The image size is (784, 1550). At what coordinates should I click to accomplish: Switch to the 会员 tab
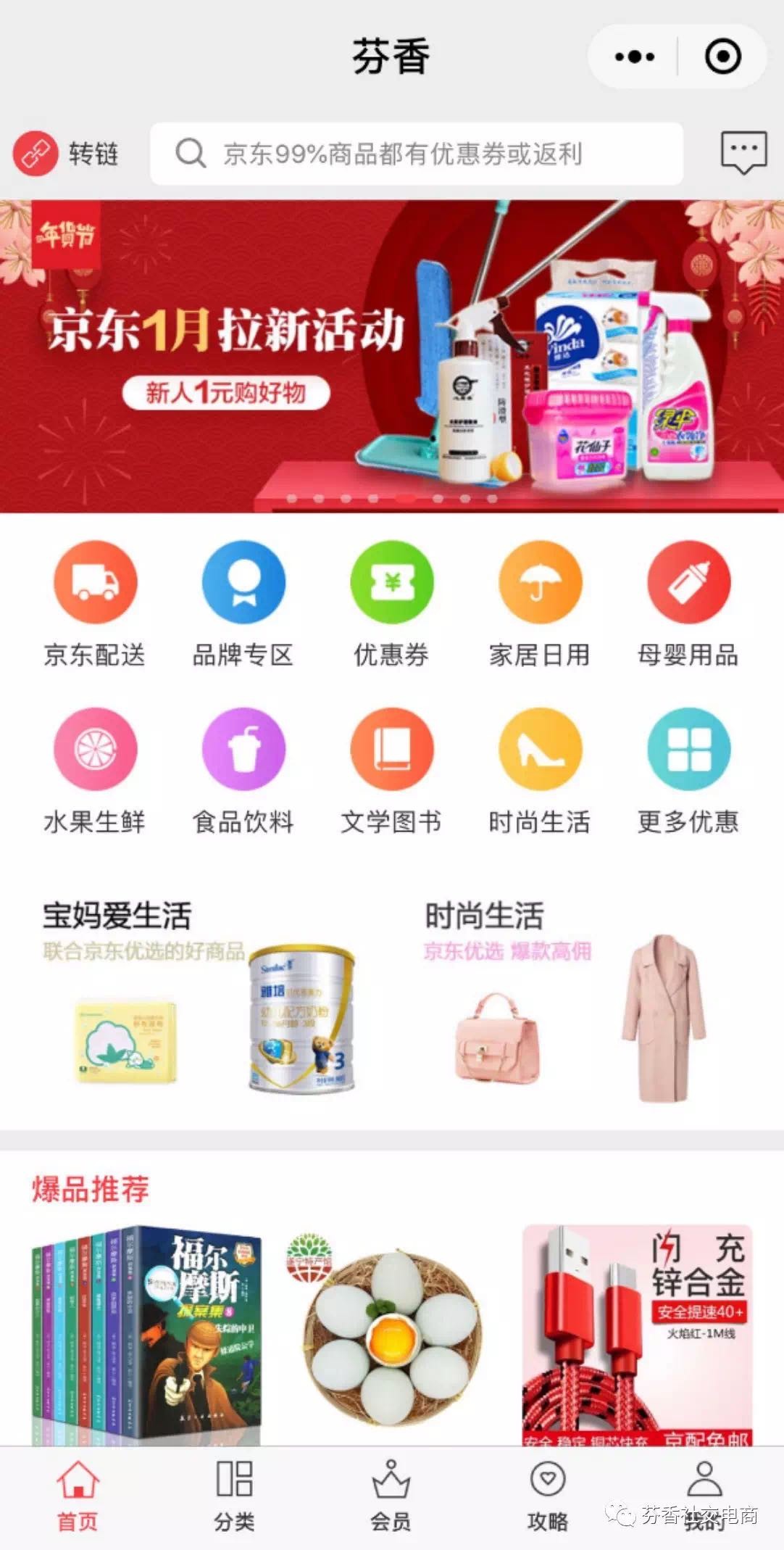pyautogui.click(x=391, y=1495)
